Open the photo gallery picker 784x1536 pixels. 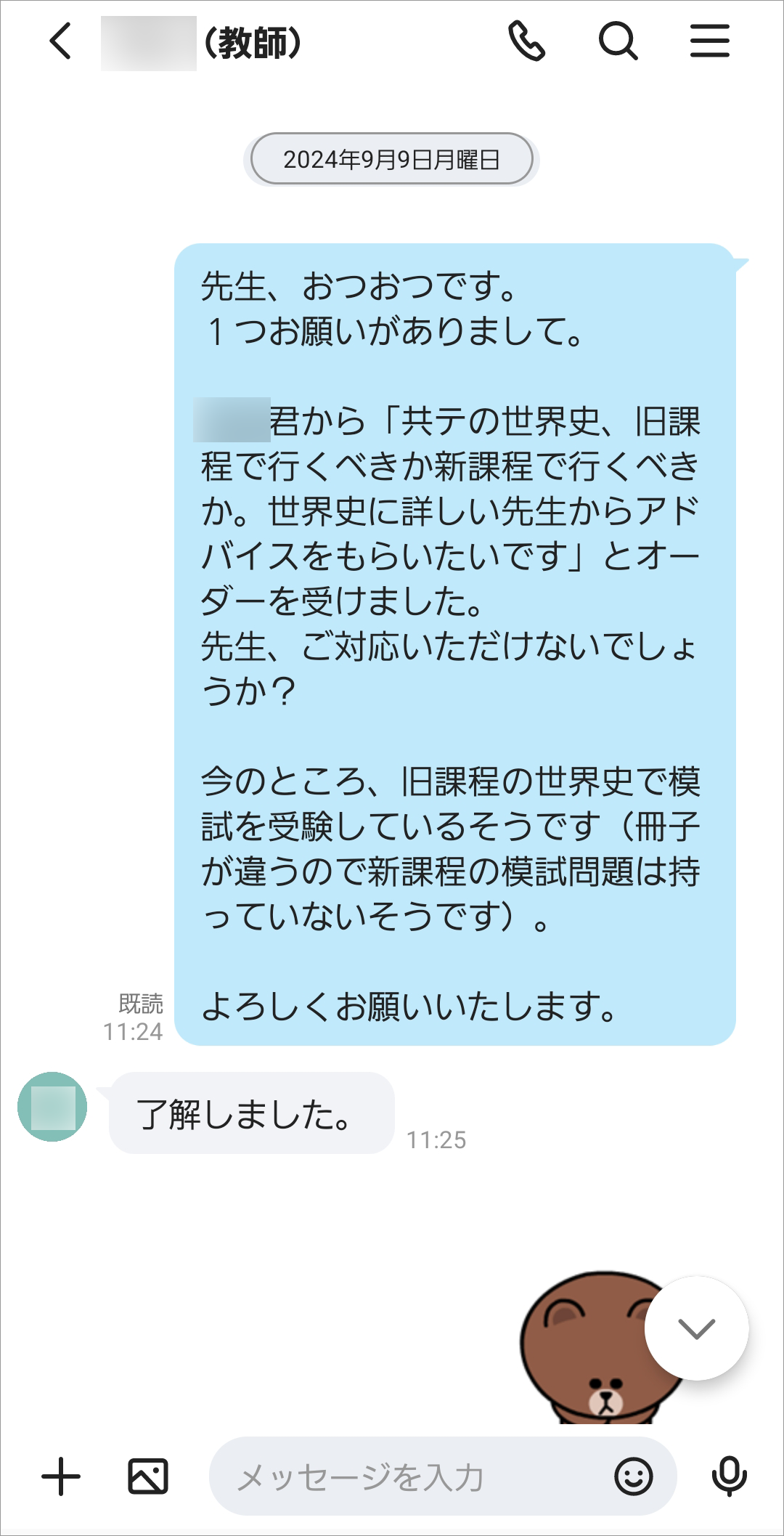(x=148, y=1476)
